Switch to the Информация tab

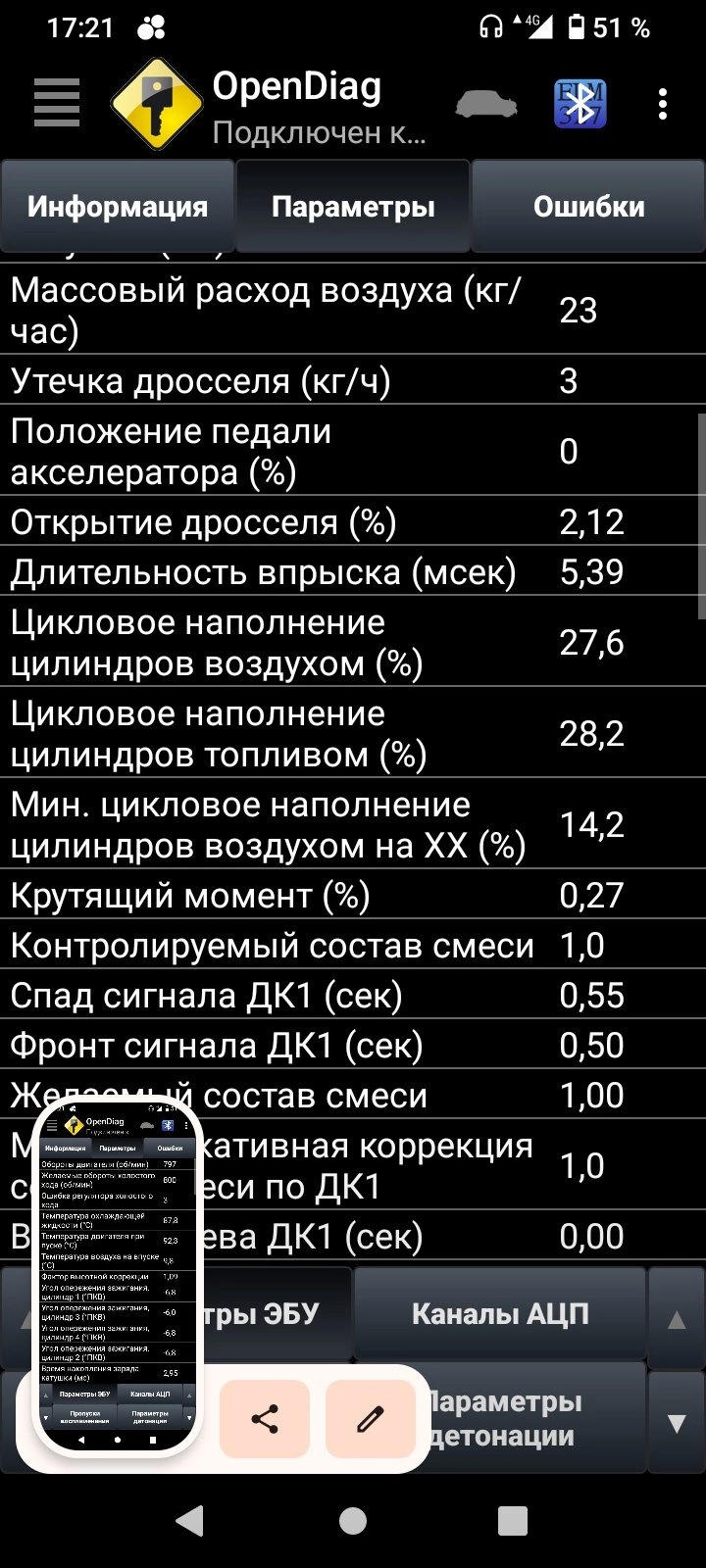pyautogui.click(x=117, y=206)
